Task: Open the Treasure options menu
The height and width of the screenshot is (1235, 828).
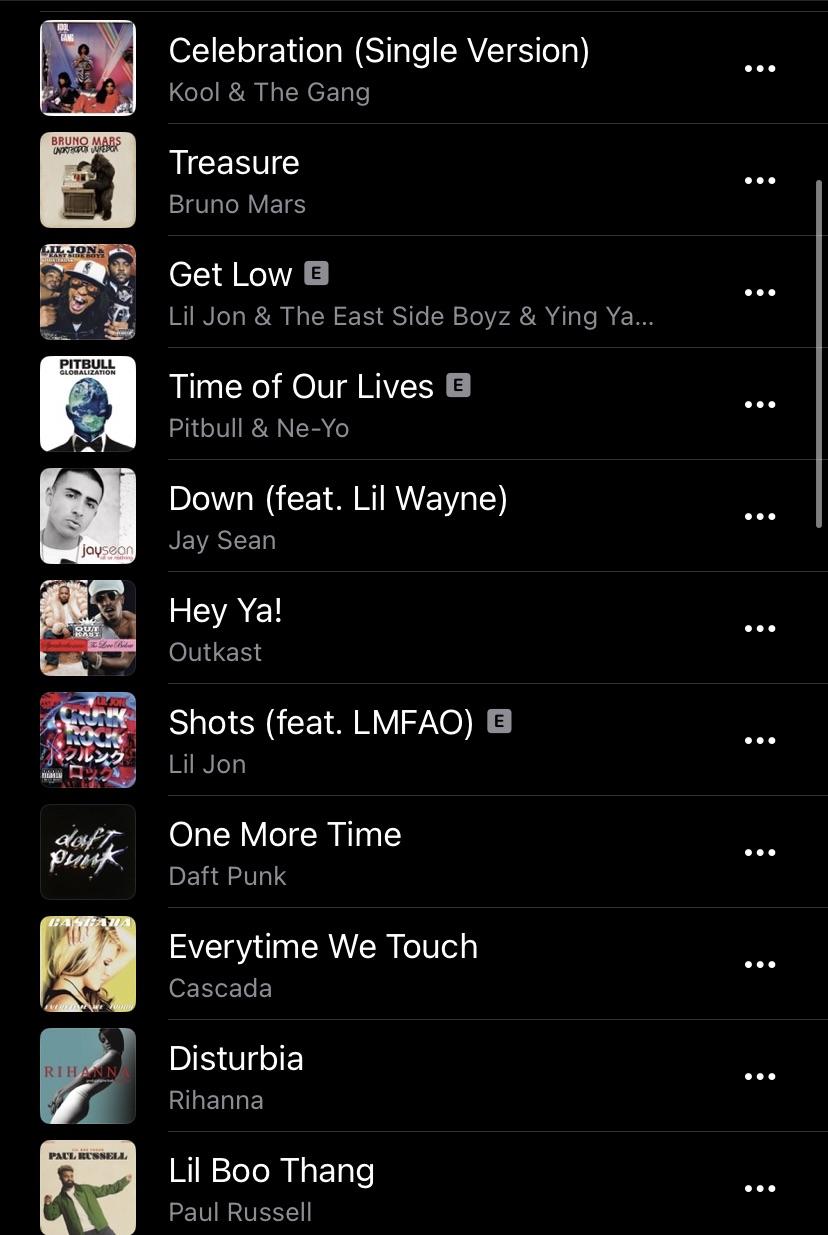Action: click(x=760, y=180)
